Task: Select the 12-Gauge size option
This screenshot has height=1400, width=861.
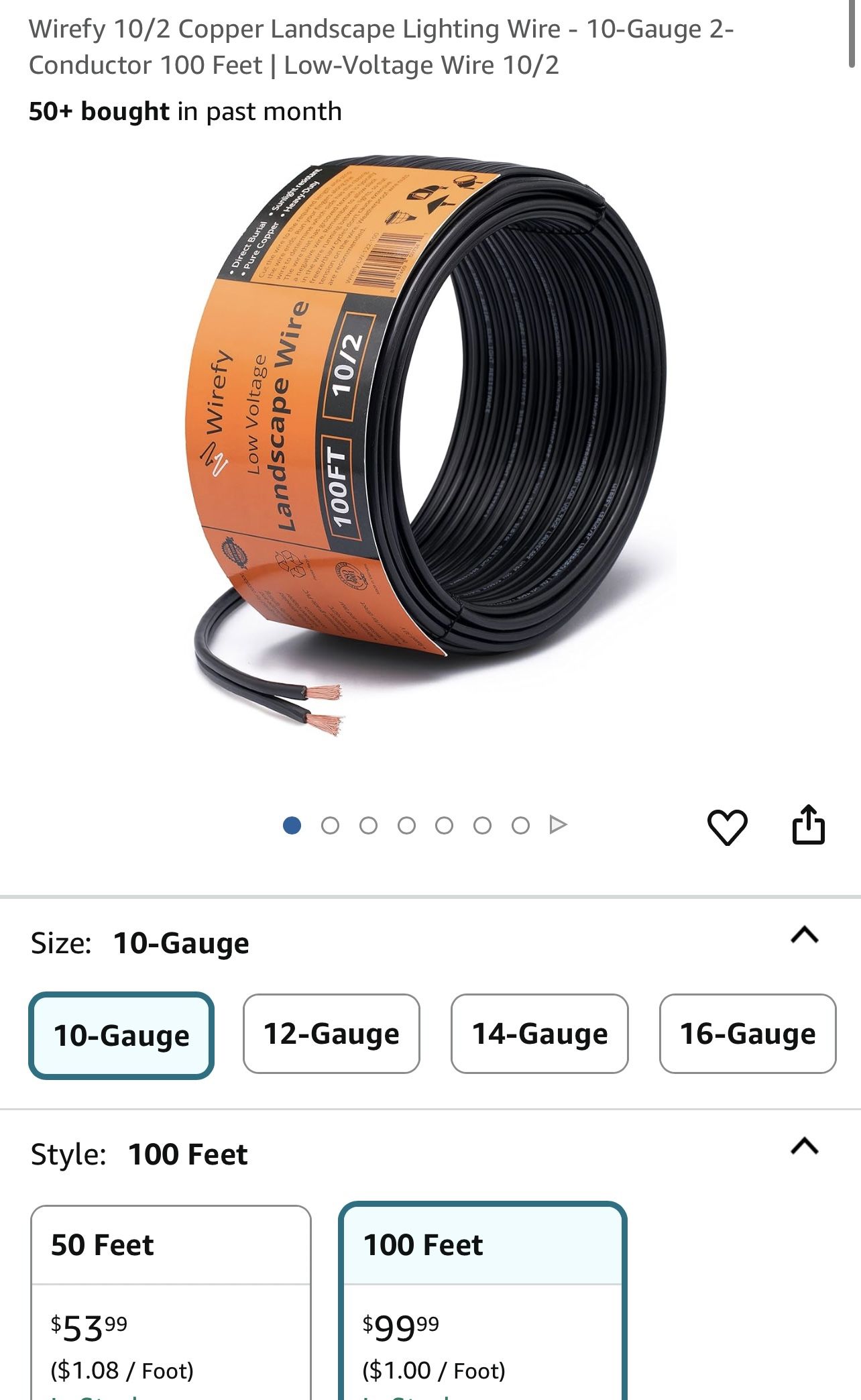Action: (x=331, y=1034)
